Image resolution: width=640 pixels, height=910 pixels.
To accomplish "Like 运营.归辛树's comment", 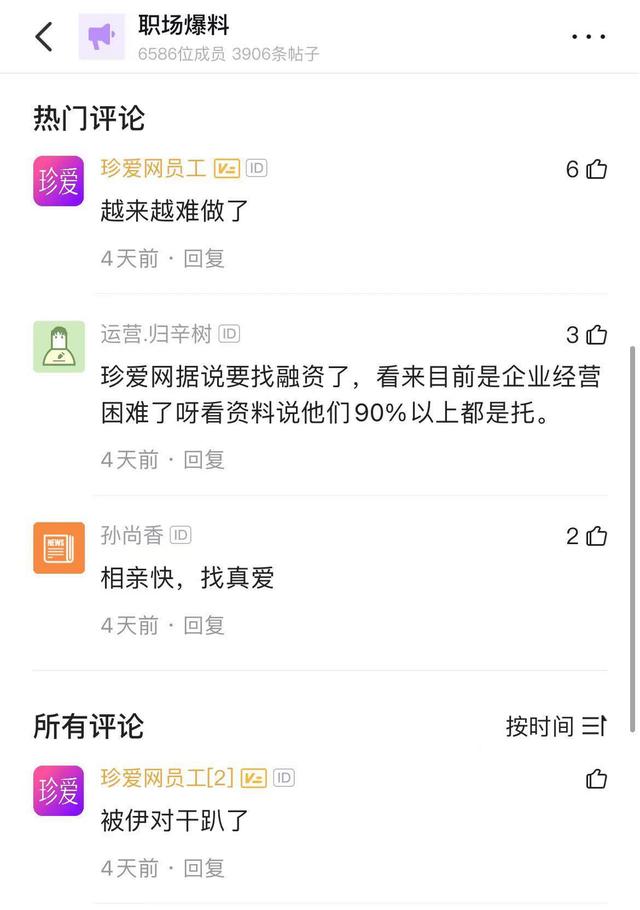I will click(596, 334).
